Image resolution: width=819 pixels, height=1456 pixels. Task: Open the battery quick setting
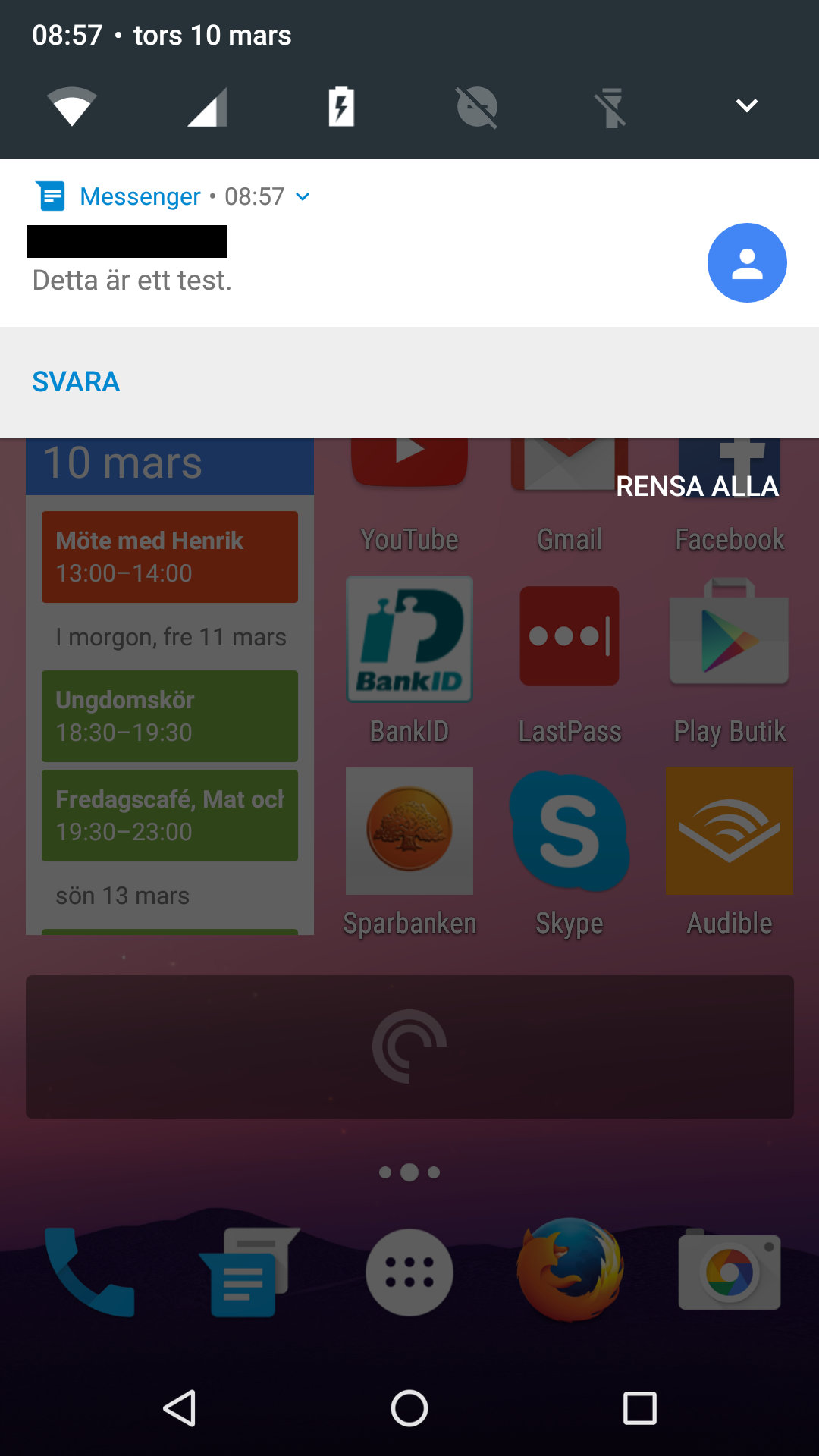pos(341,106)
